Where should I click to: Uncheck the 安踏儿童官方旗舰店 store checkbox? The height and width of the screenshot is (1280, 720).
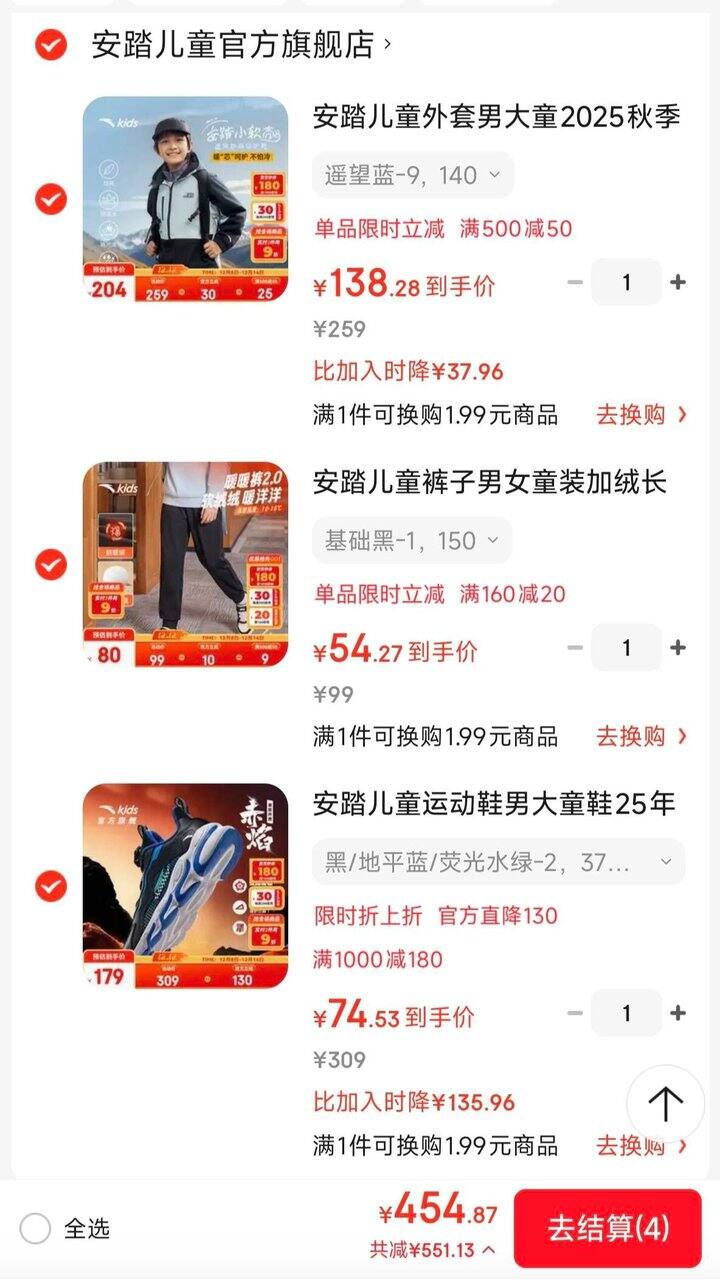(51, 45)
